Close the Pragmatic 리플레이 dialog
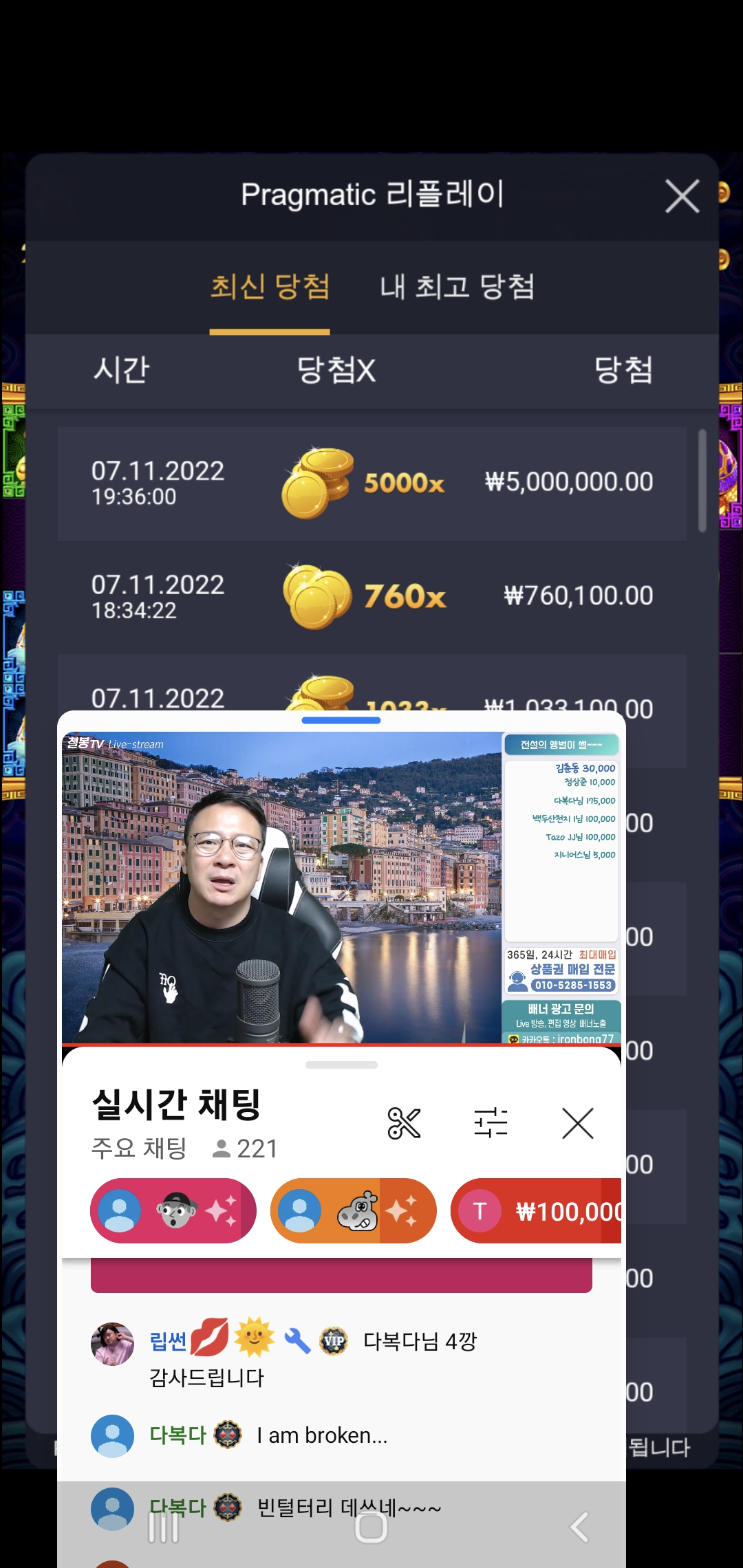The height and width of the screenshot is (1568, 743). click(682, 197)
